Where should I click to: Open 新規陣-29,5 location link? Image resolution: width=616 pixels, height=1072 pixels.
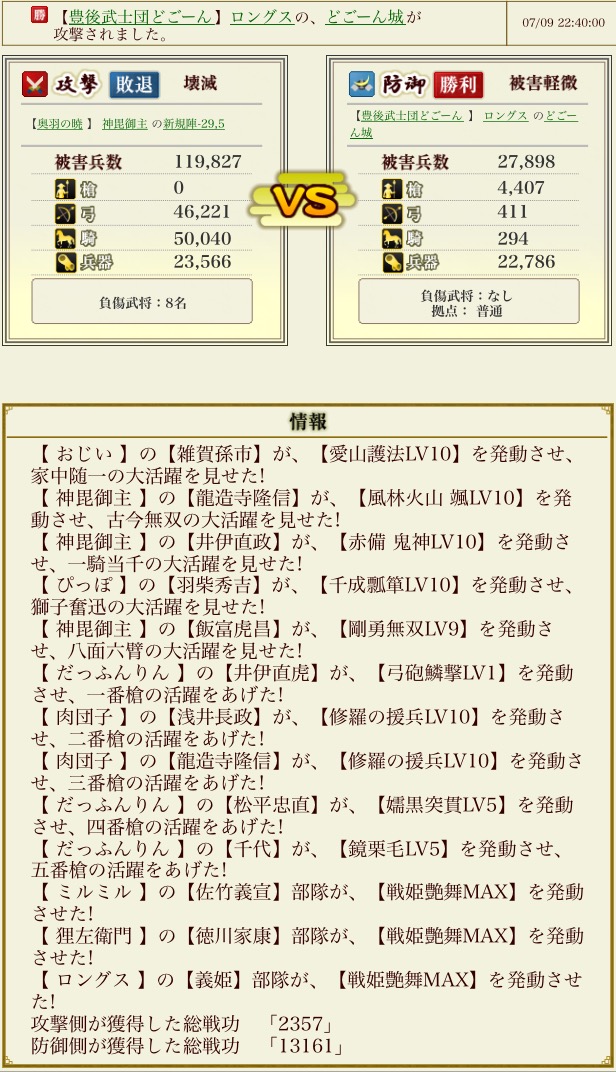click(x=194, y=124)
